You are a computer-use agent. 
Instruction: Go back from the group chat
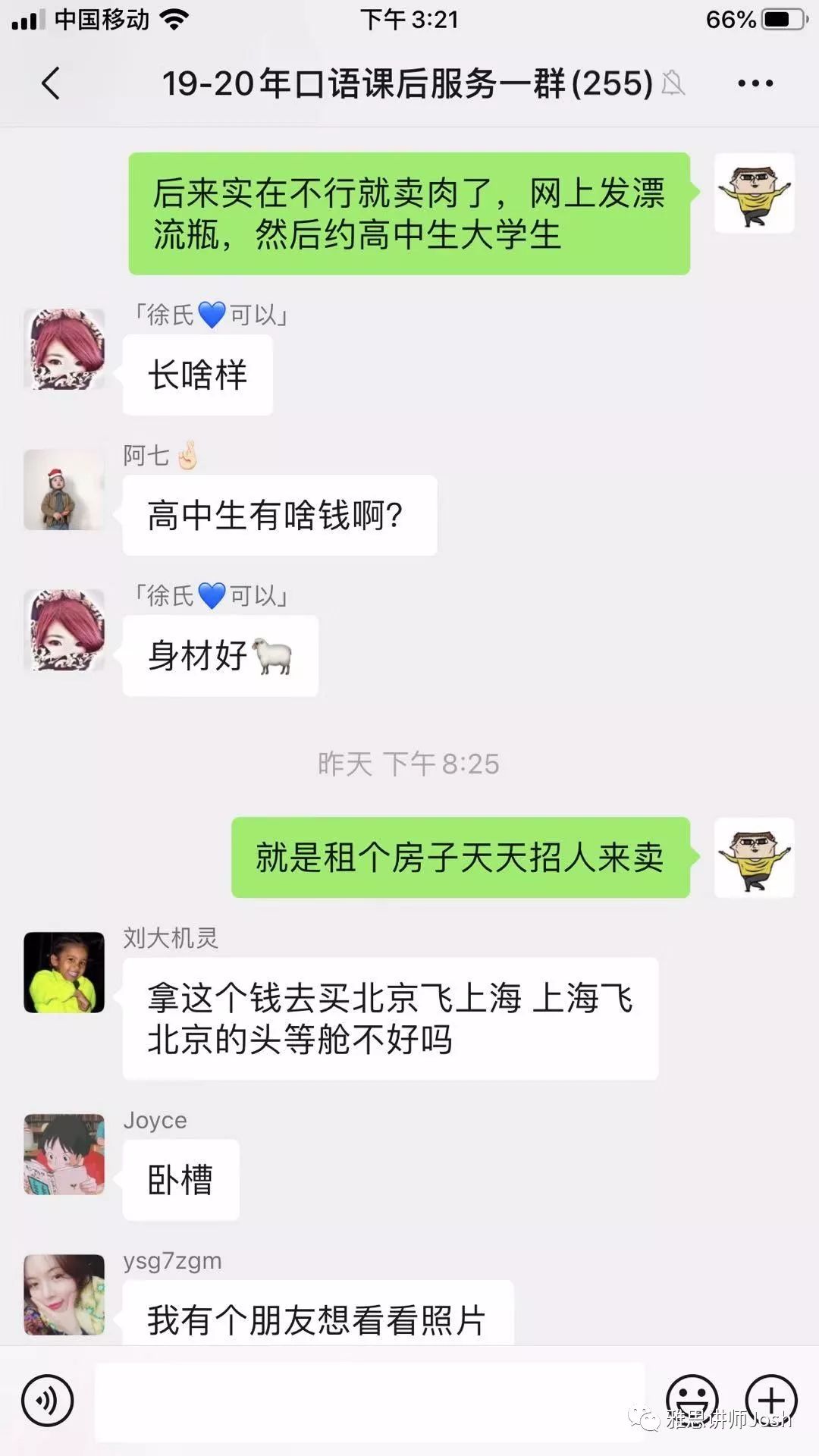click(x=50, y=83)
